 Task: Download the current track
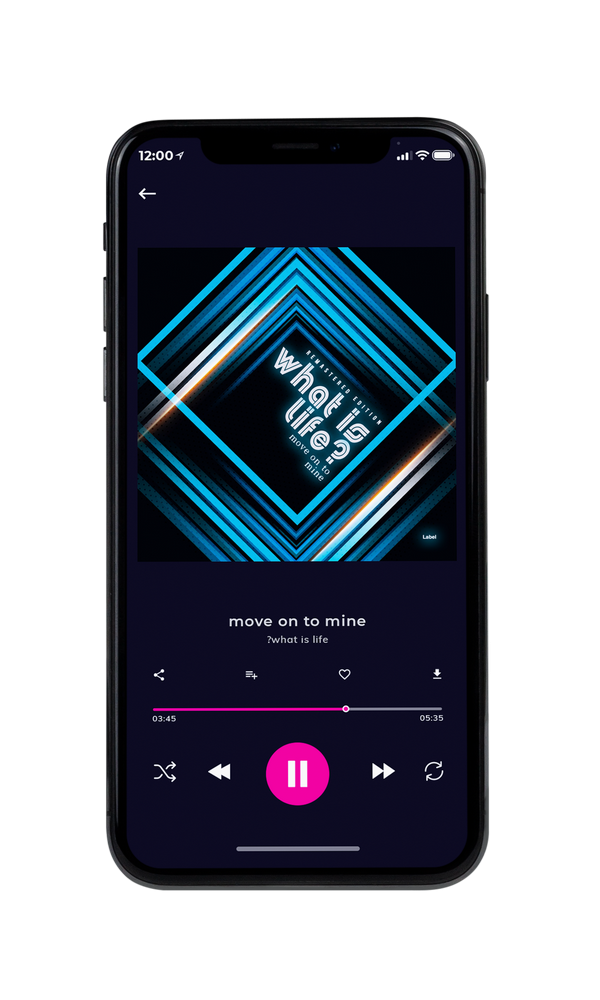[437, 674]
